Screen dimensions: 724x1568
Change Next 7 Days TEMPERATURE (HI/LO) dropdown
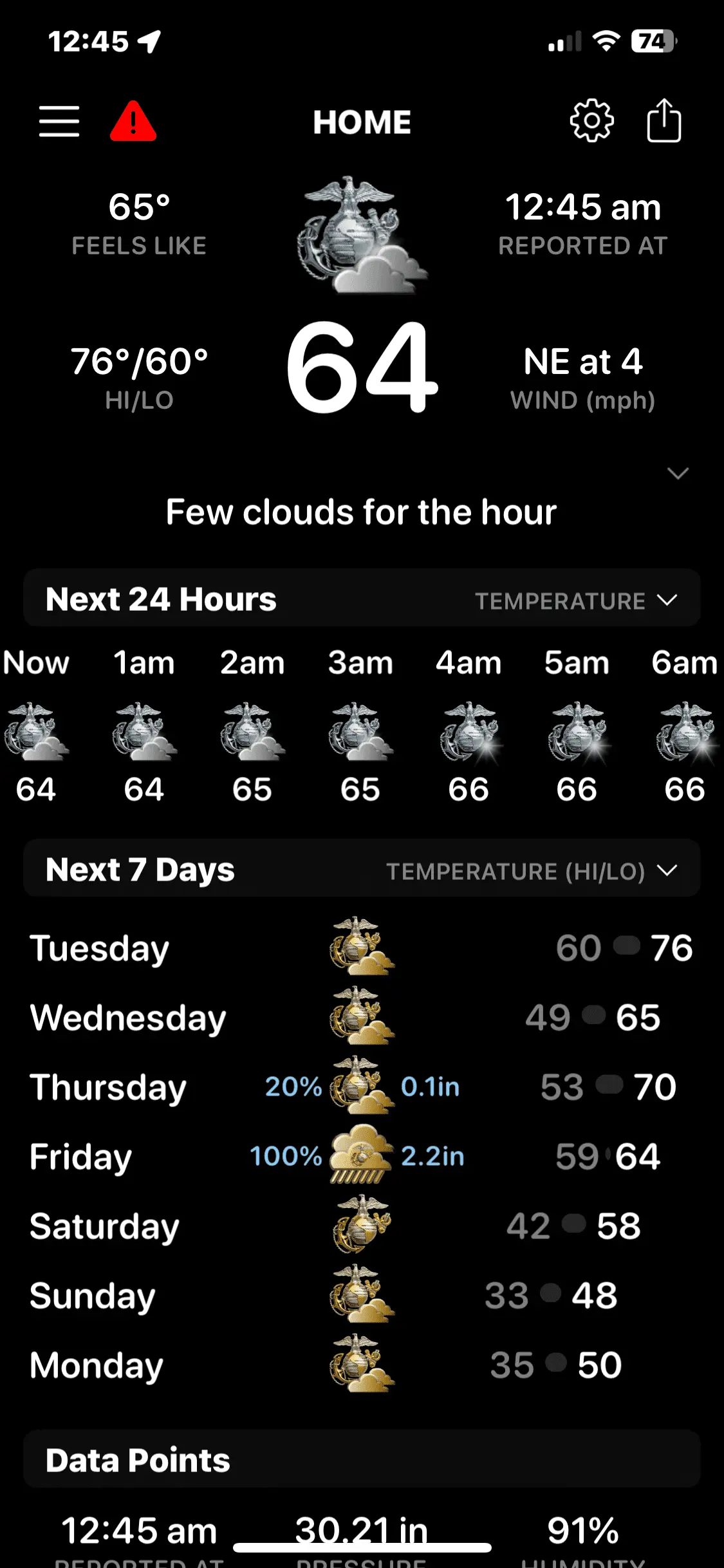(x=531, y=871)
